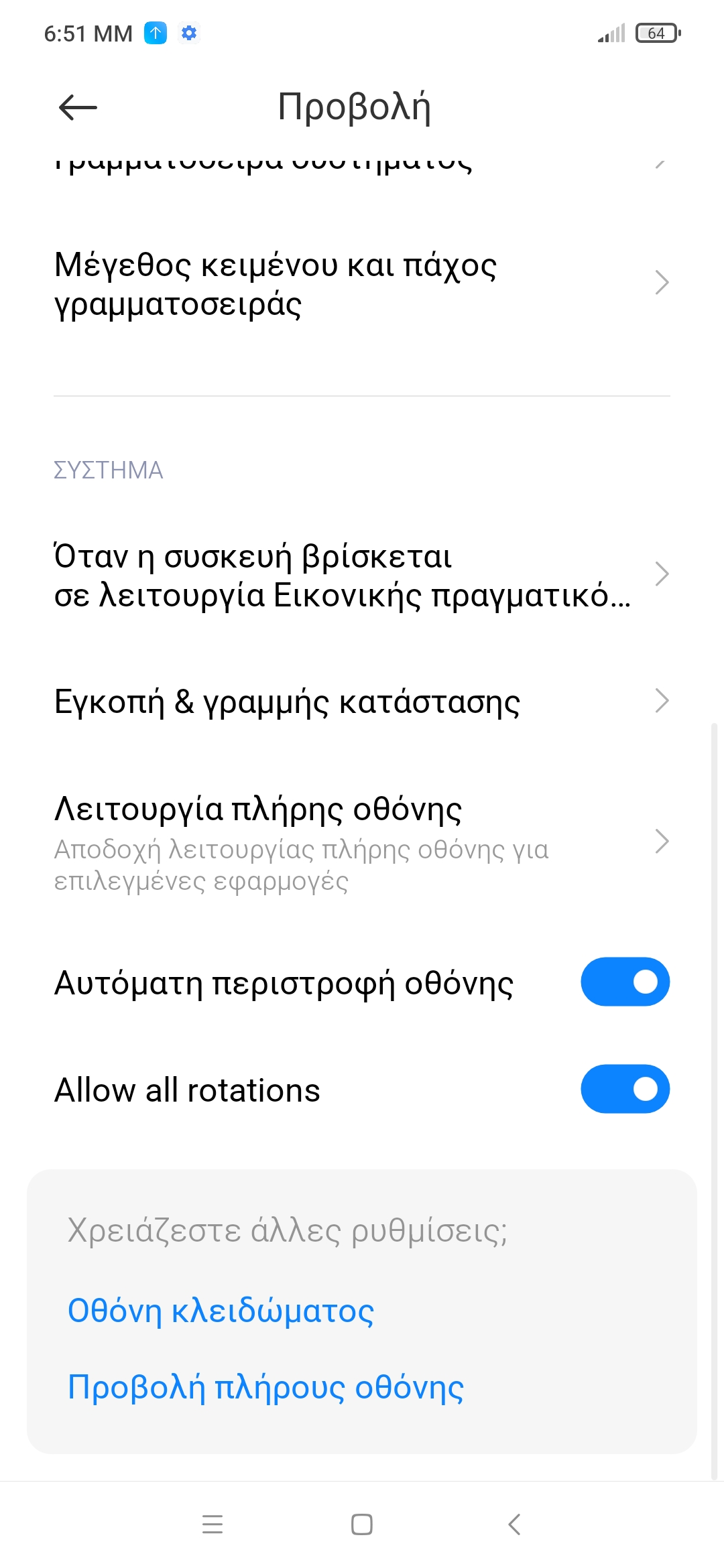724x1568 pixels.
Task: Disable Αυτόματη περιστροφή οθόνης
Action: (x=625, y=982)
